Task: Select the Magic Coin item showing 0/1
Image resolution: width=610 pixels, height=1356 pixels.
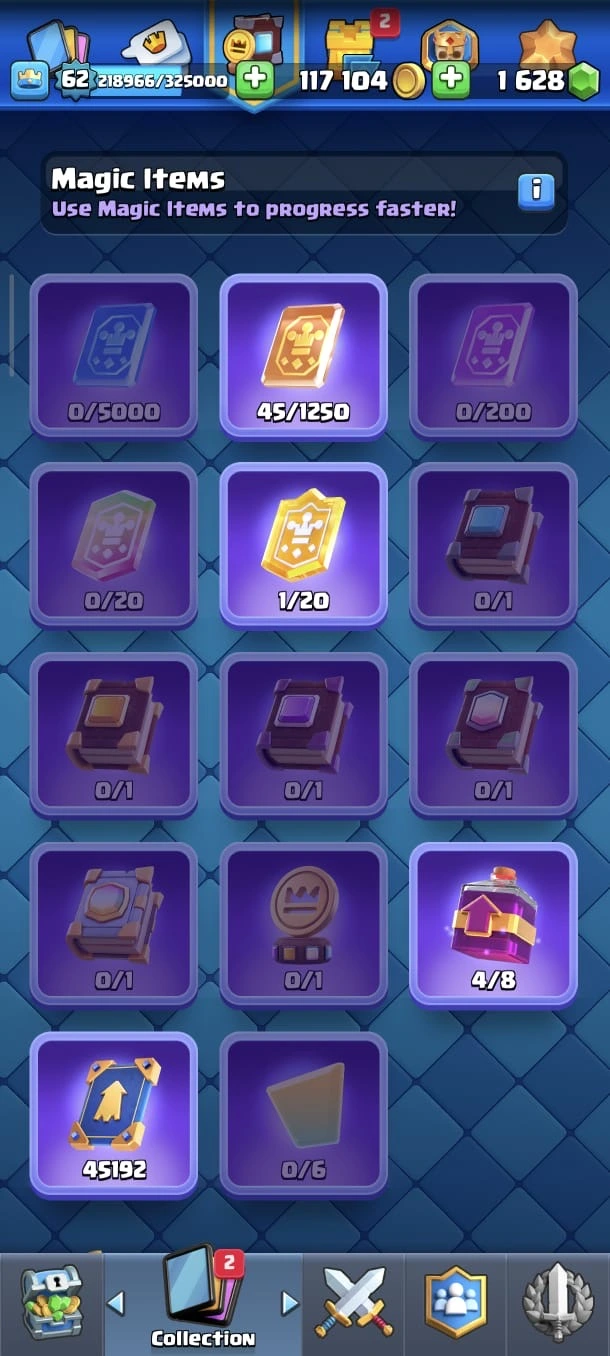Action: (303, 923)
